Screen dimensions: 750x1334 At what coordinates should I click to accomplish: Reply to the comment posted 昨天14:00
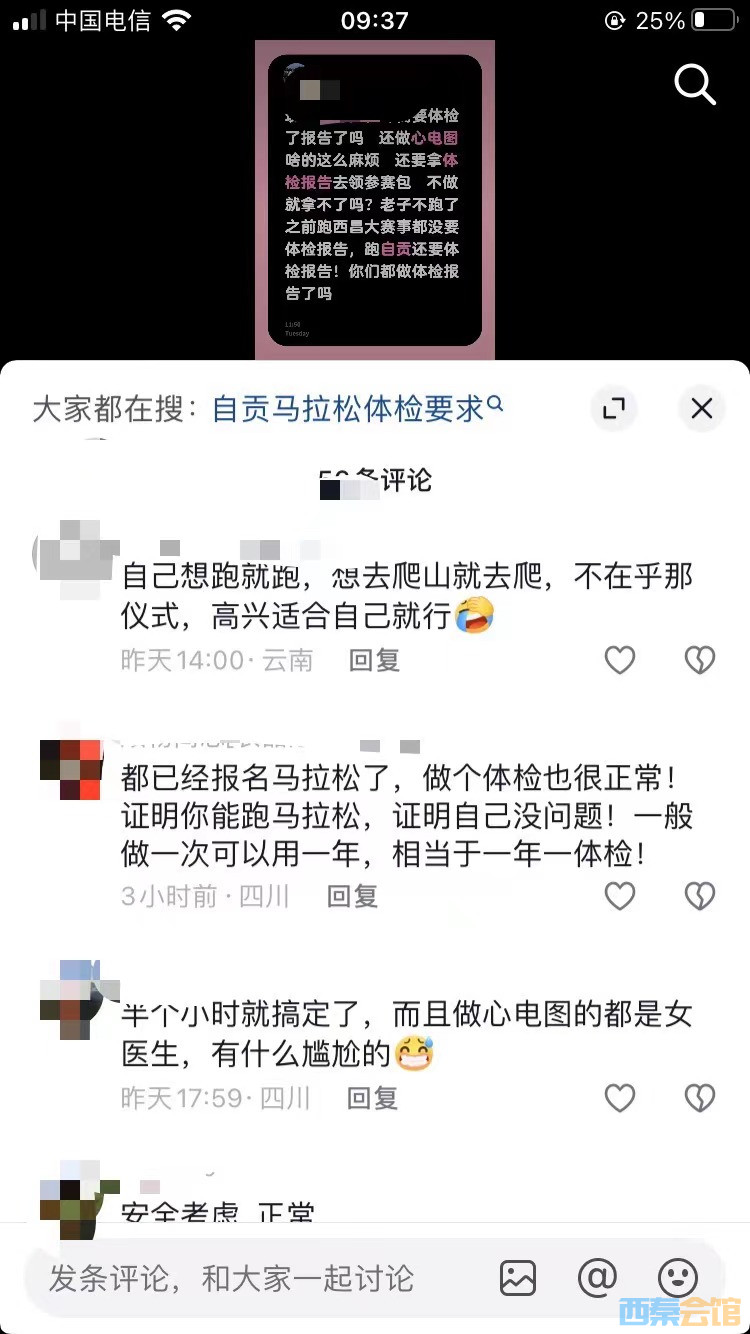click(x=374, y=660)
